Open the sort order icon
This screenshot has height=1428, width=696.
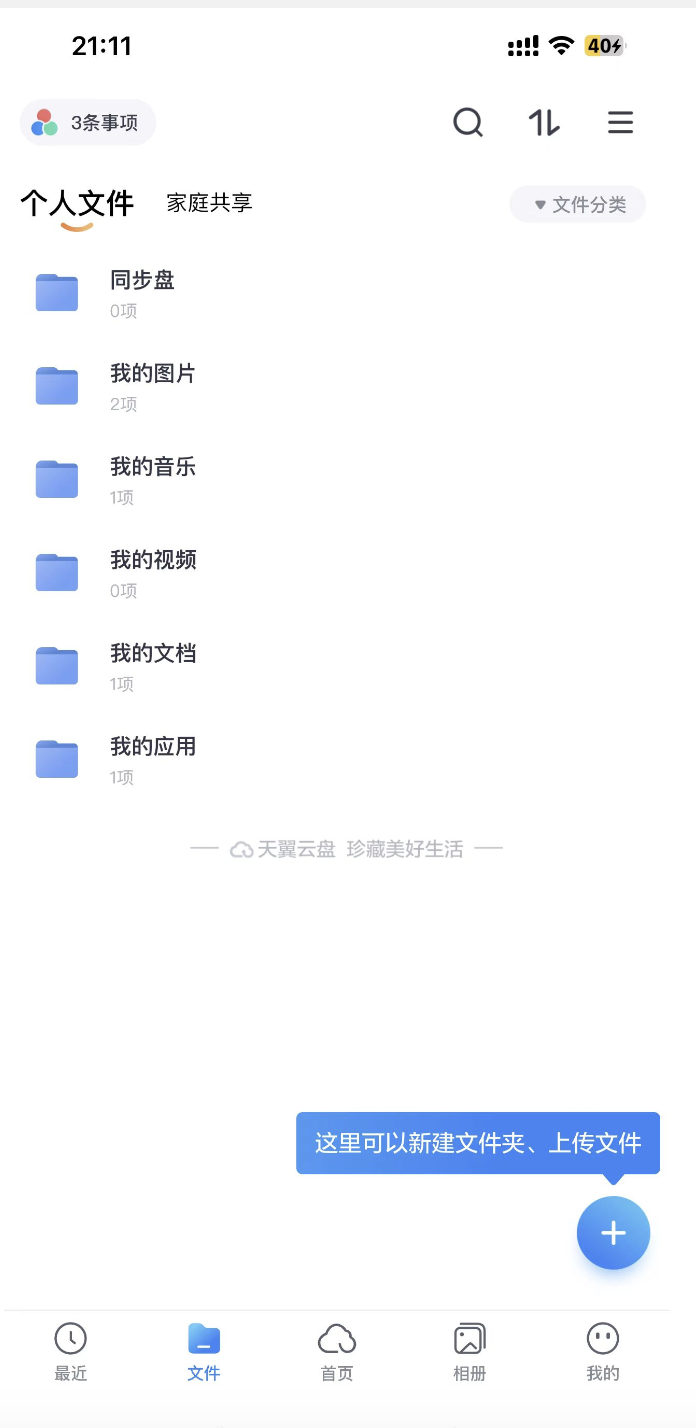544,123
